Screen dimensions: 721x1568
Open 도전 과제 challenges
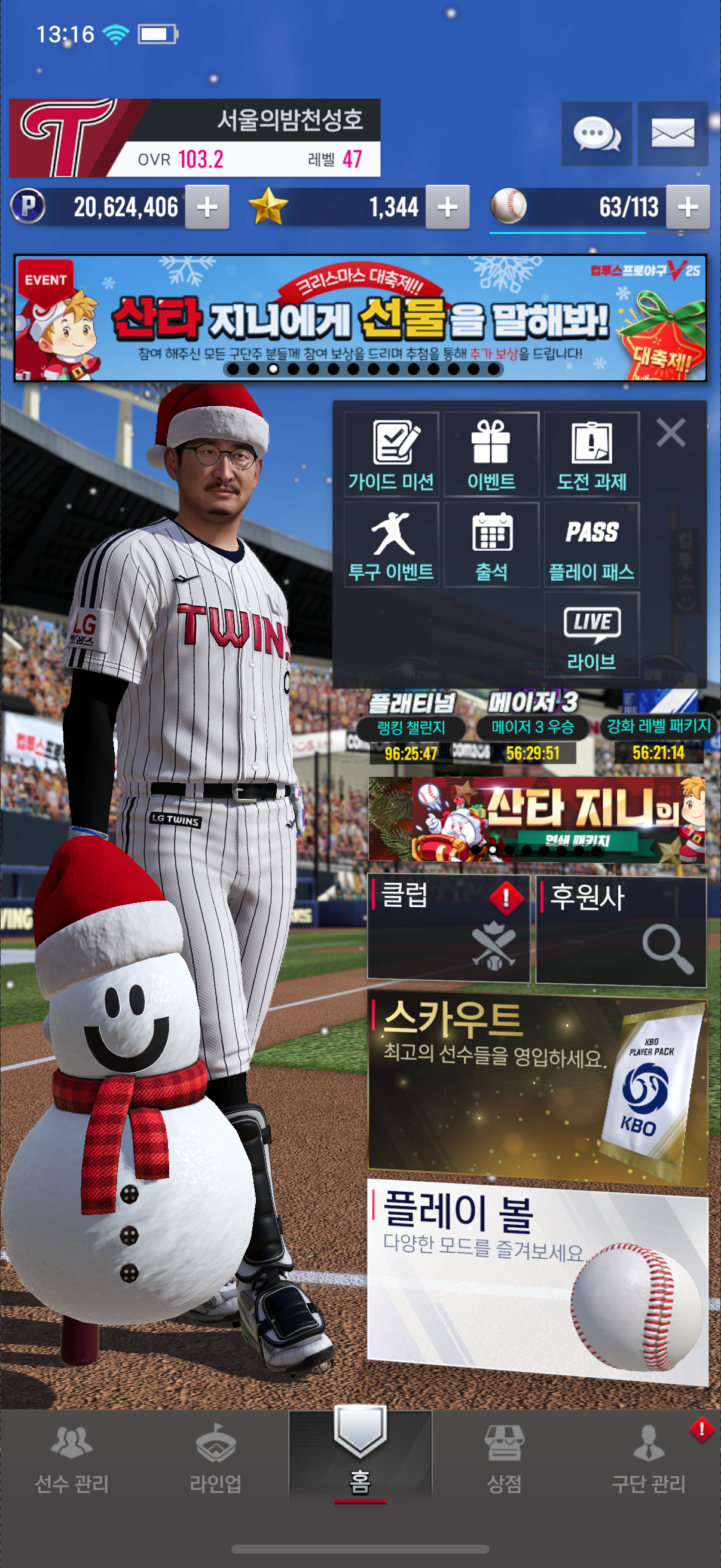(591, 454)
